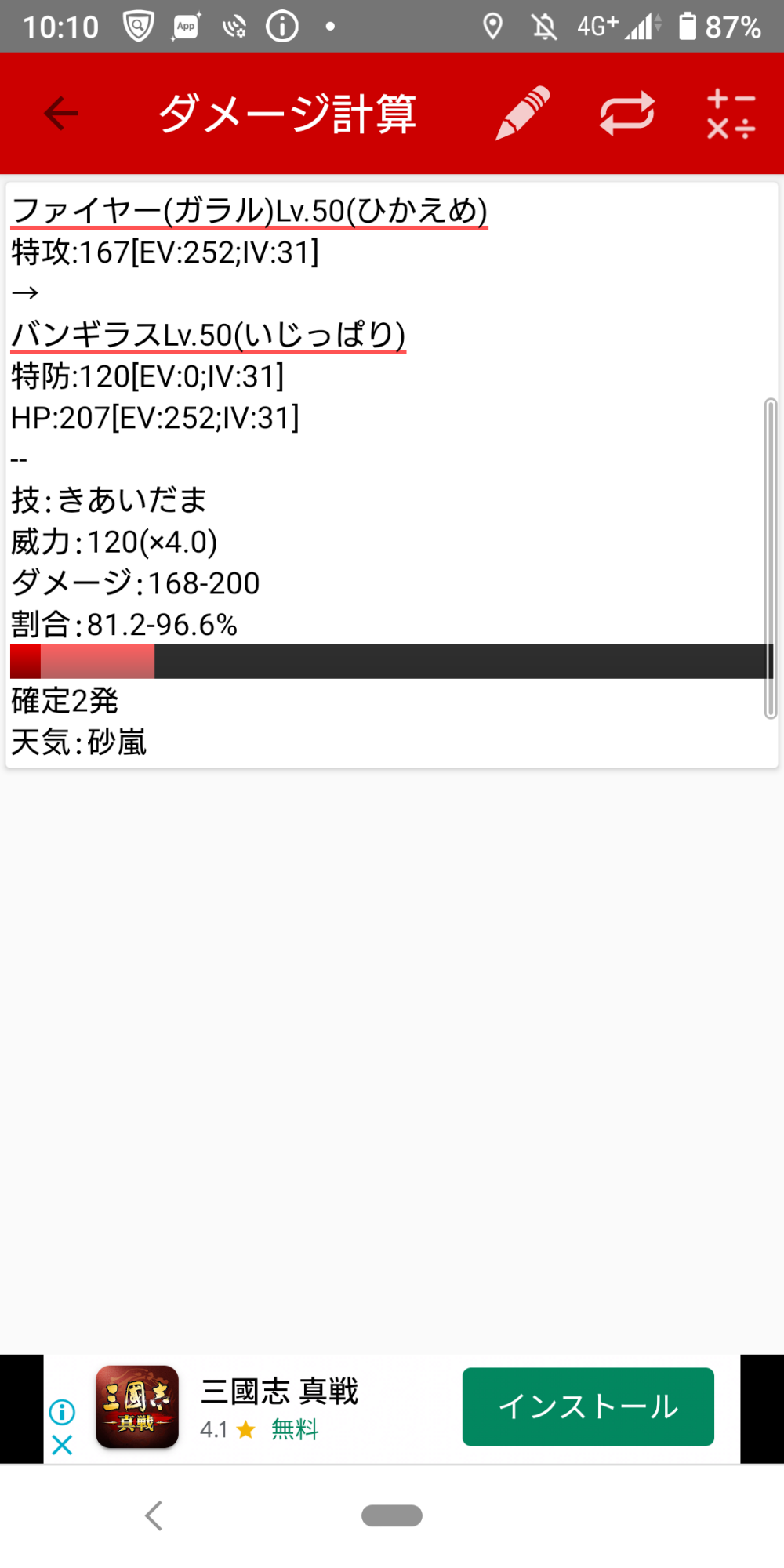
Task: Swap attacker and defender with the loop icon
Action: click(x=627, y=114)
